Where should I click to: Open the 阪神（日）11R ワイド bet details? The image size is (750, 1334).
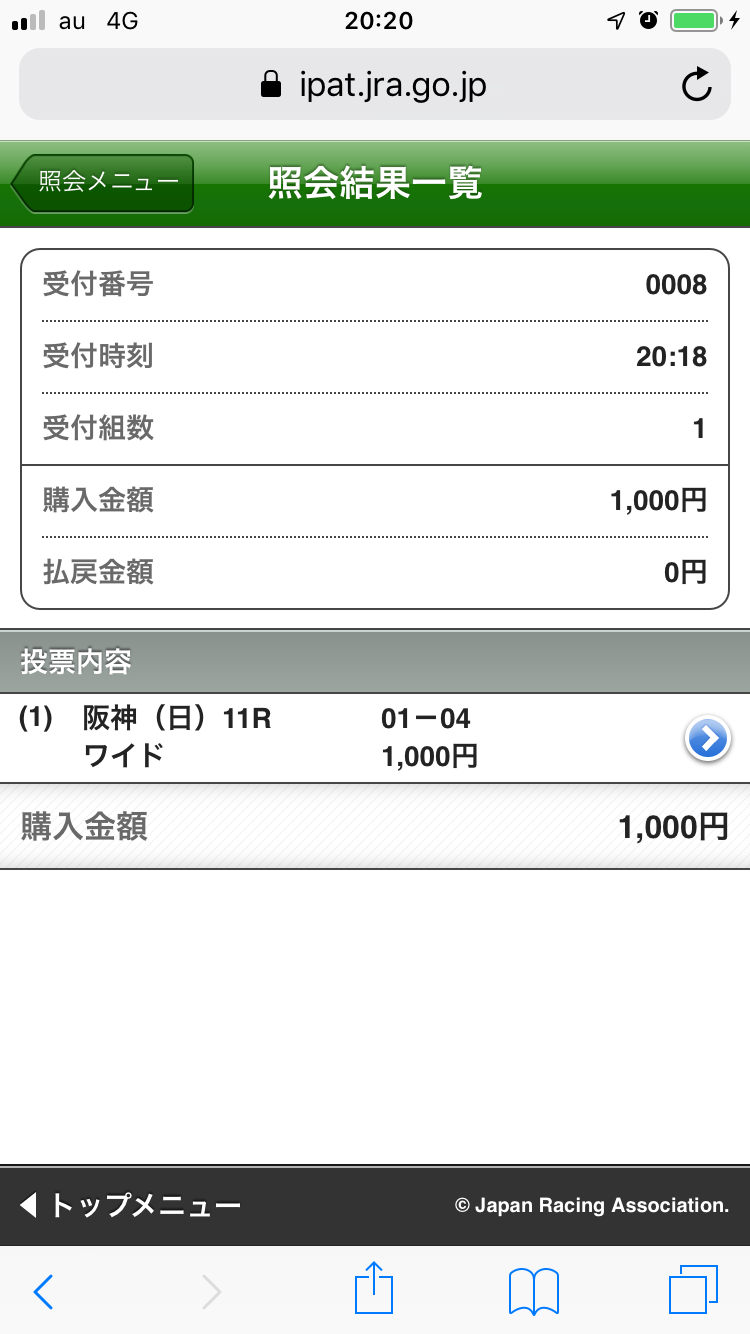click(708, 739)
